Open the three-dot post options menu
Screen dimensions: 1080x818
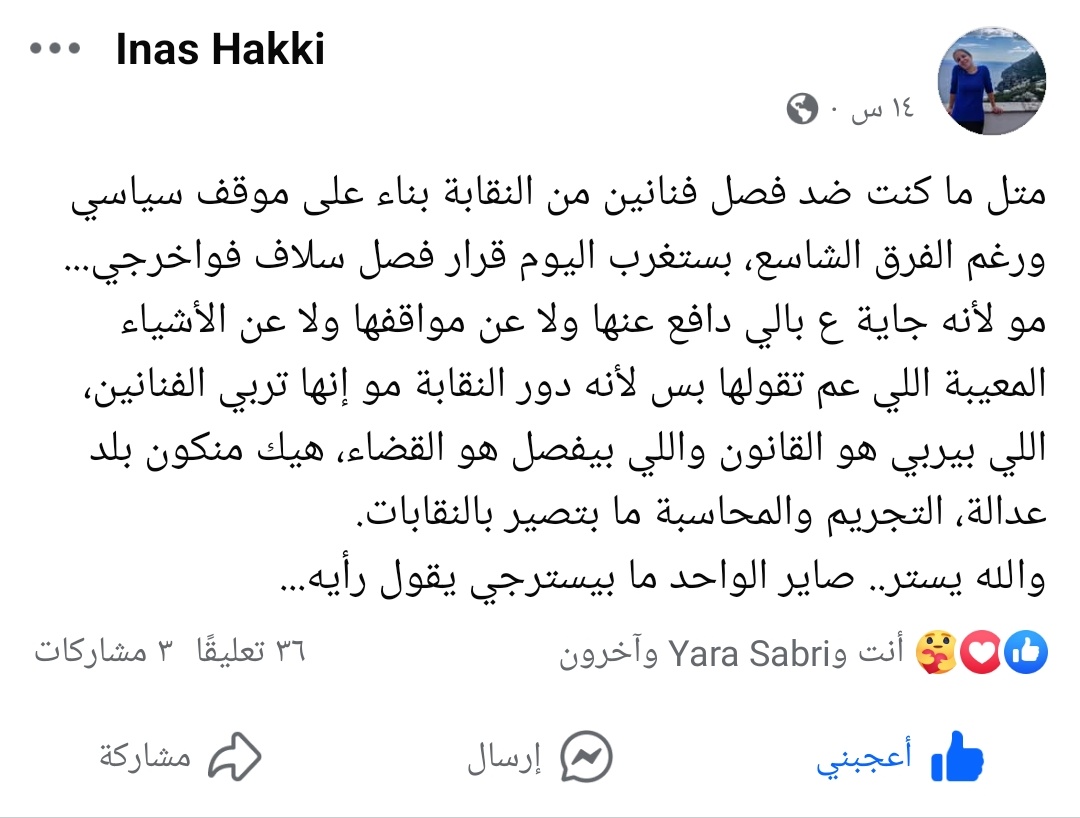pyautogui.click(x=55, y=50)
